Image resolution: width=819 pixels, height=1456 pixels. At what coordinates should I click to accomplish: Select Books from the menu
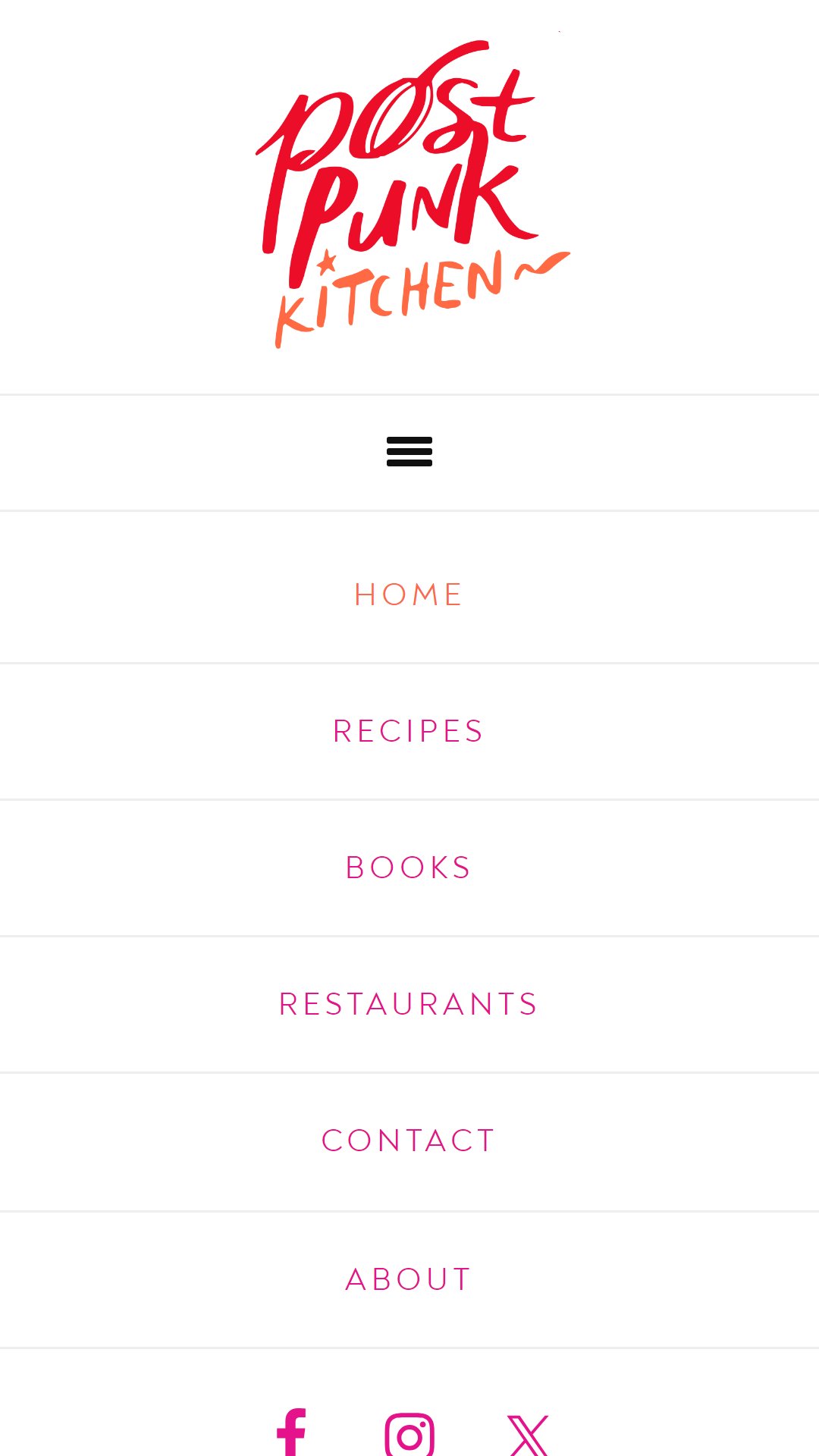409,868
